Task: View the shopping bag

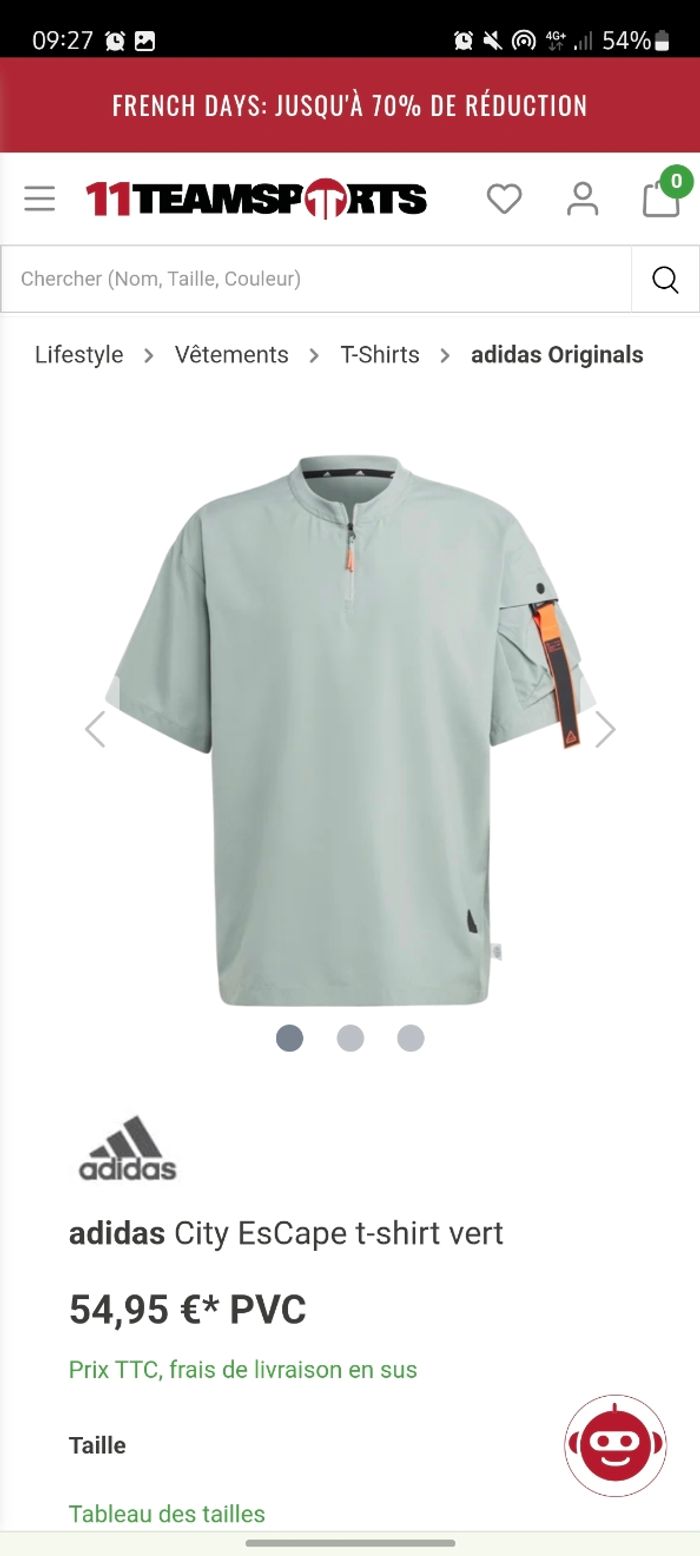Action: click(x=661, y=198)
